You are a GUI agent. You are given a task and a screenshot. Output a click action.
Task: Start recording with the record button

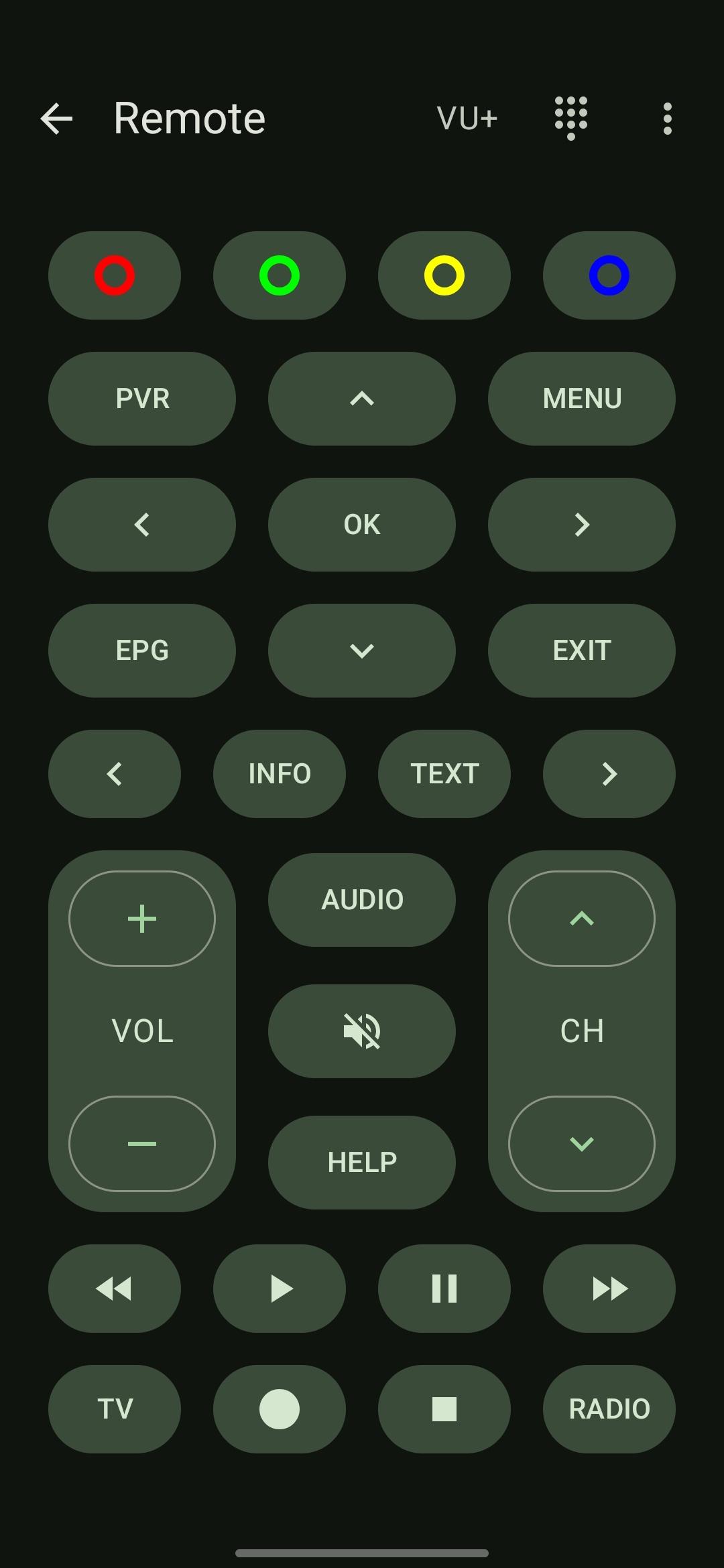coord(280,1409)
